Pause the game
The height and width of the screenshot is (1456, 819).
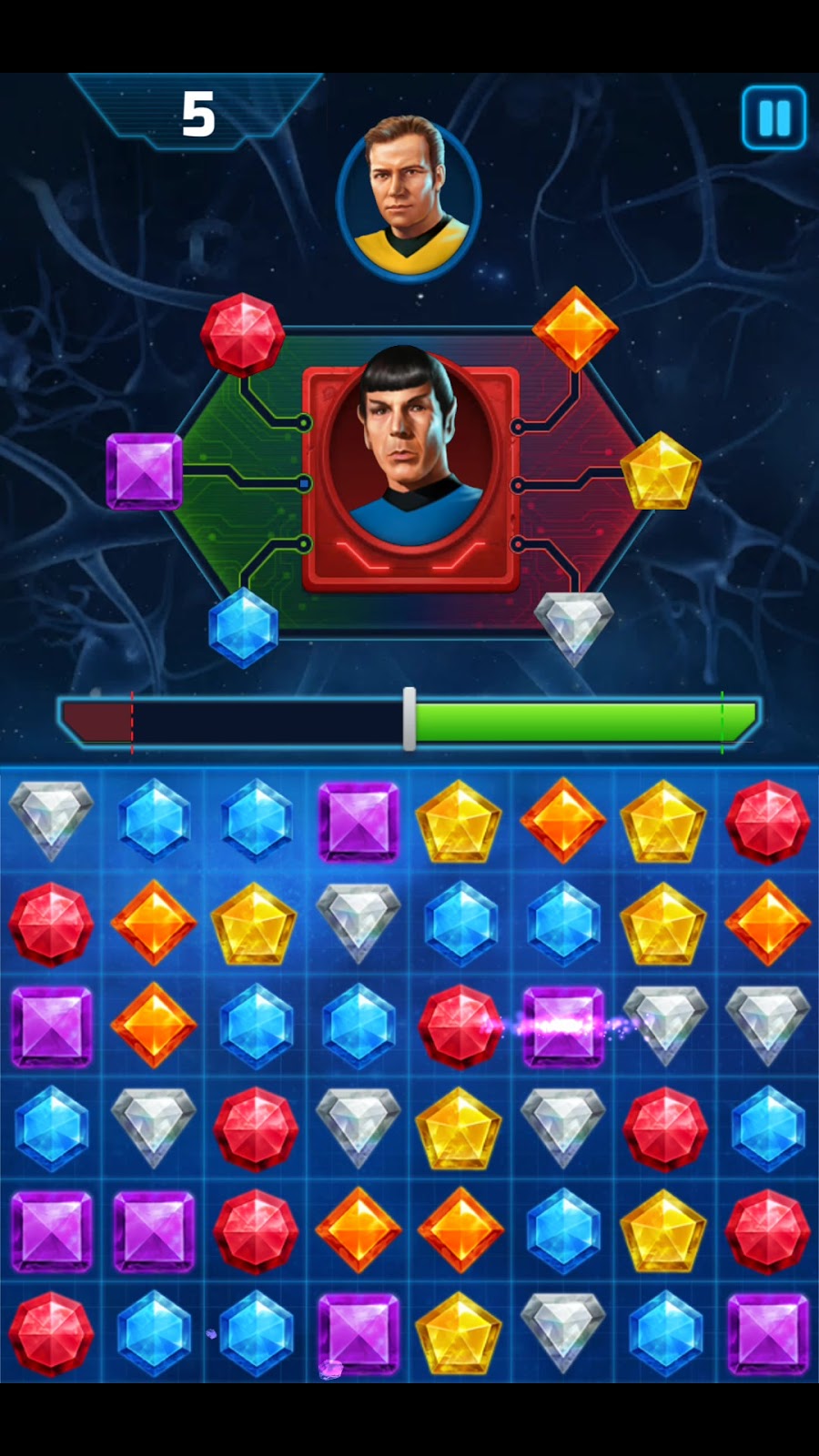773,118
